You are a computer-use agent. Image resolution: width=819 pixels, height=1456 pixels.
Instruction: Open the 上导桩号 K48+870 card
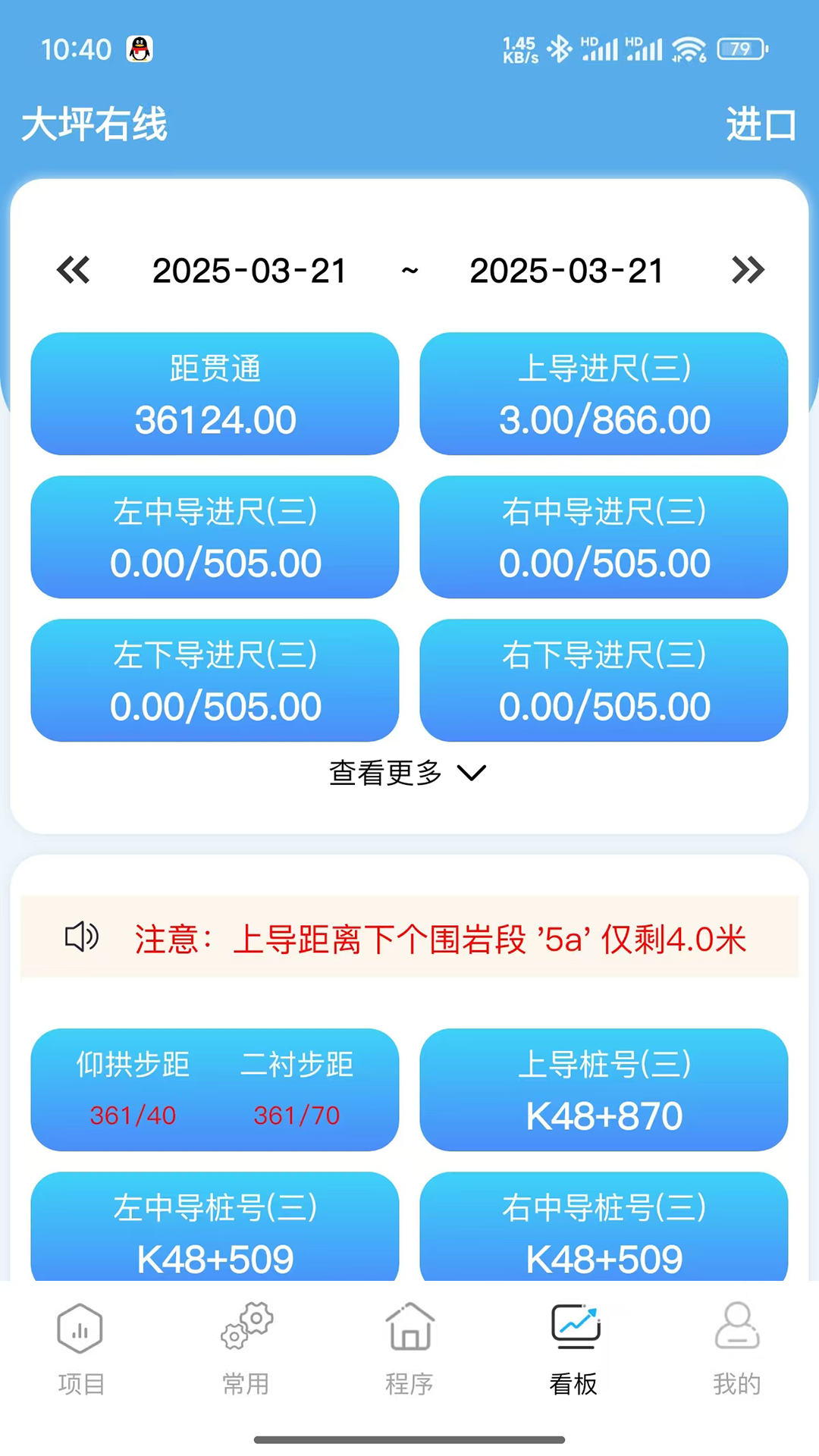point(604,1090)
